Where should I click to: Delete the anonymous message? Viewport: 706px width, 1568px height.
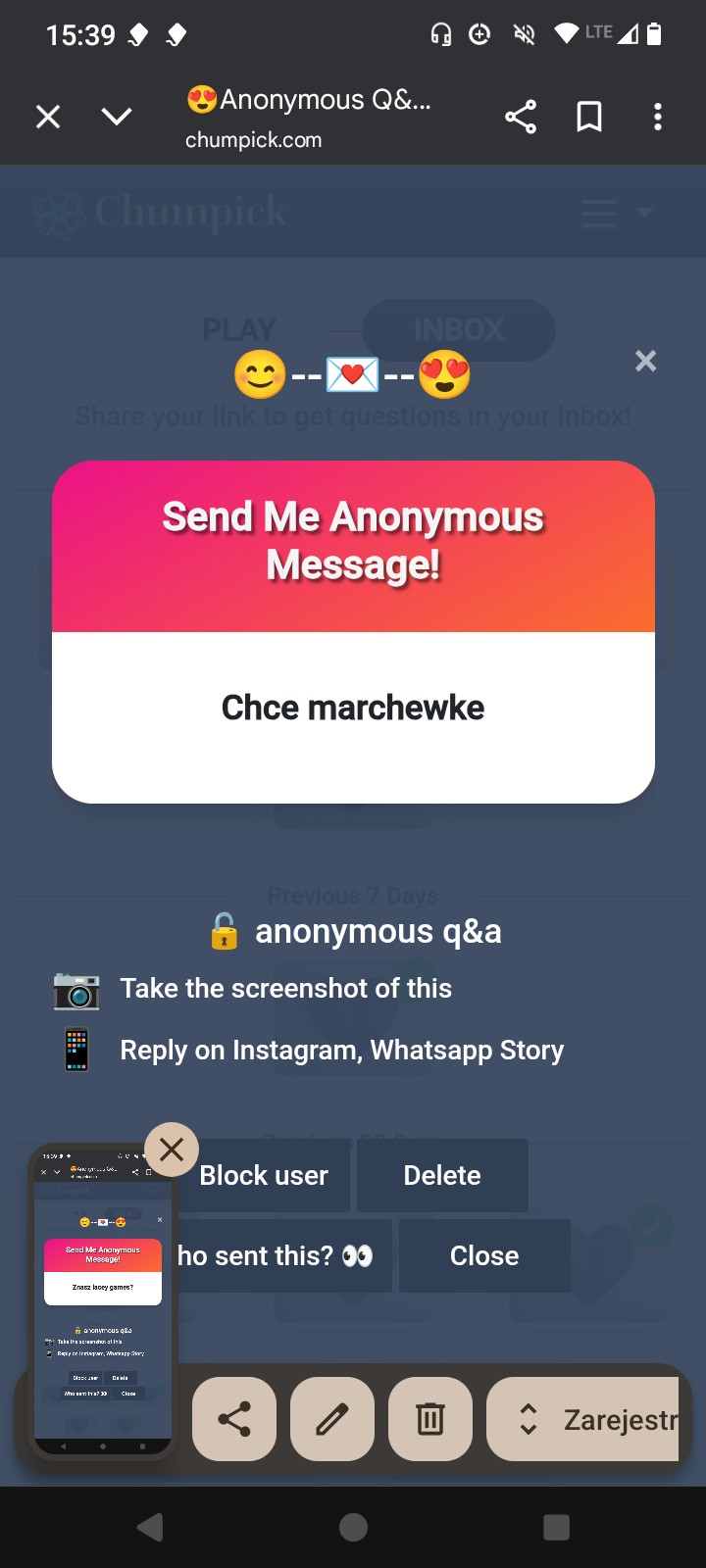click(x=442, y=1175)
